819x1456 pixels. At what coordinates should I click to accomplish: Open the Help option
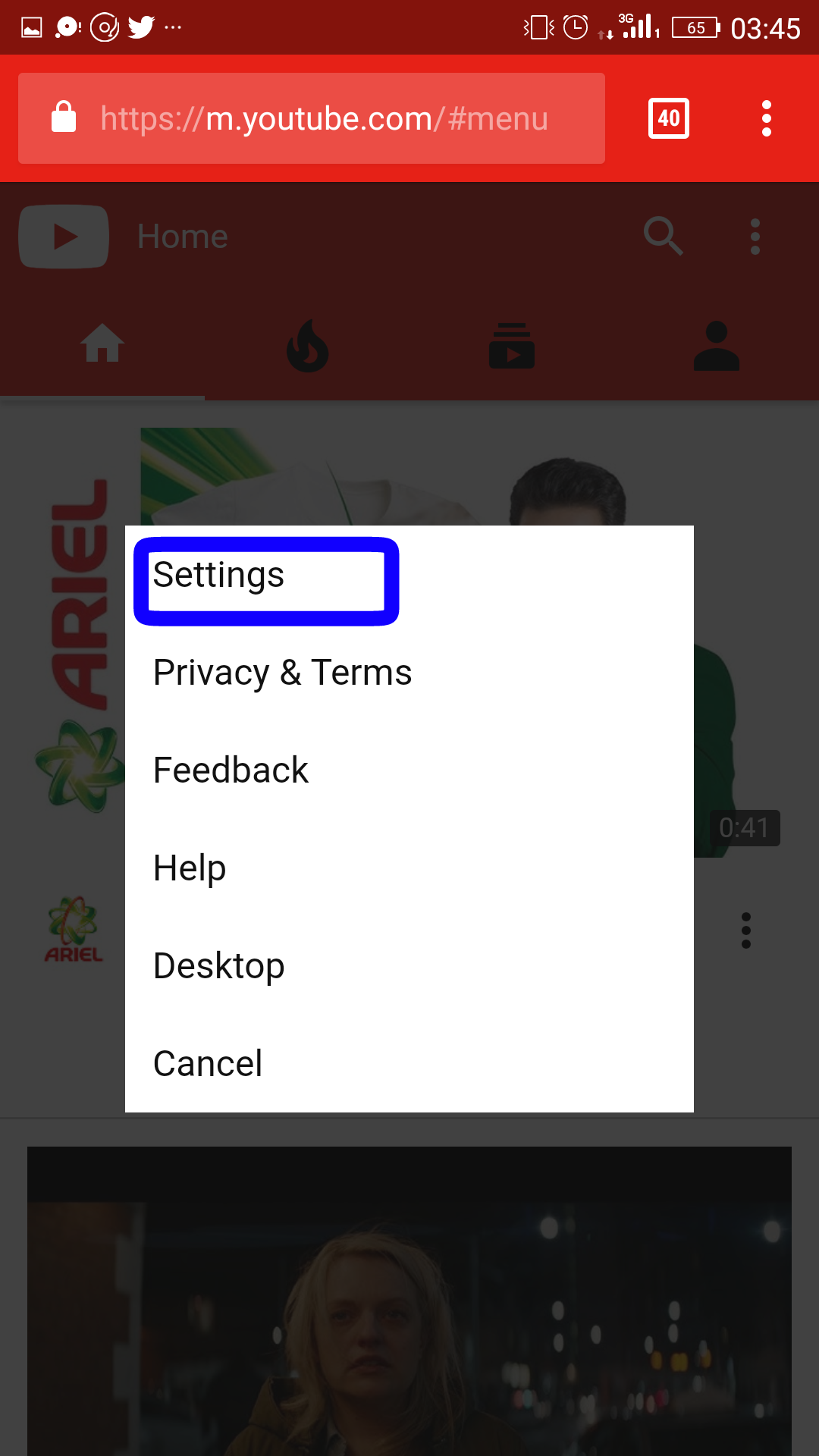[x=409, y=868]
